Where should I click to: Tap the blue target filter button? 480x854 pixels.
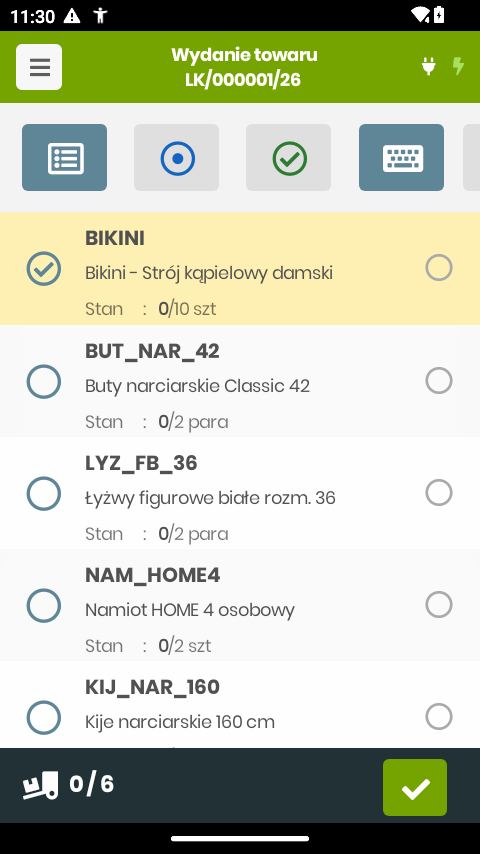[177, 157]
